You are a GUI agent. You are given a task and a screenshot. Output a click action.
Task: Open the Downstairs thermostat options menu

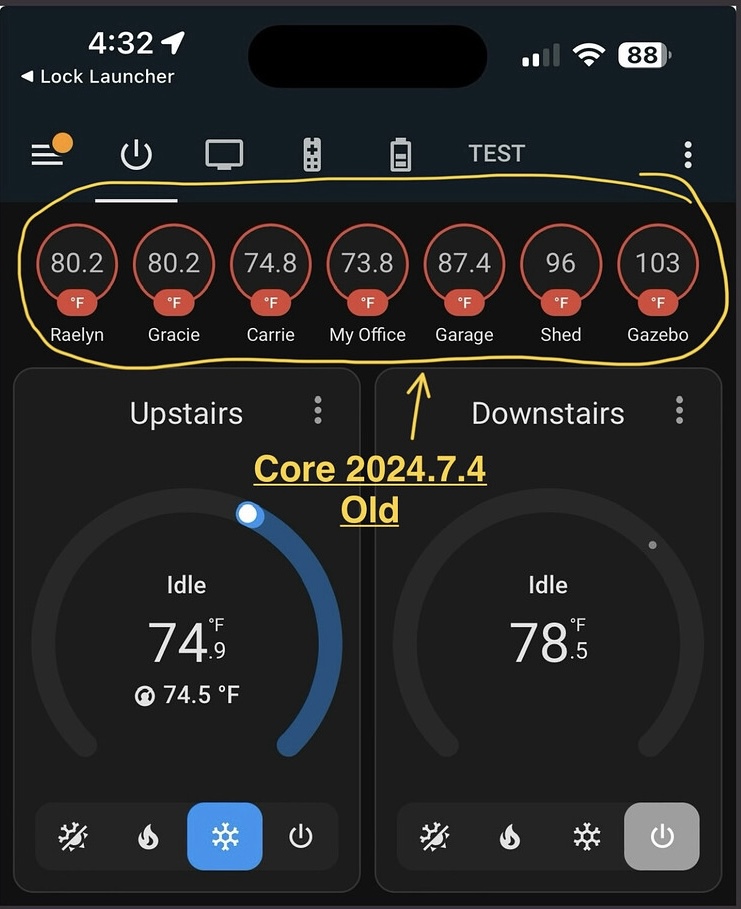(680, 410)
